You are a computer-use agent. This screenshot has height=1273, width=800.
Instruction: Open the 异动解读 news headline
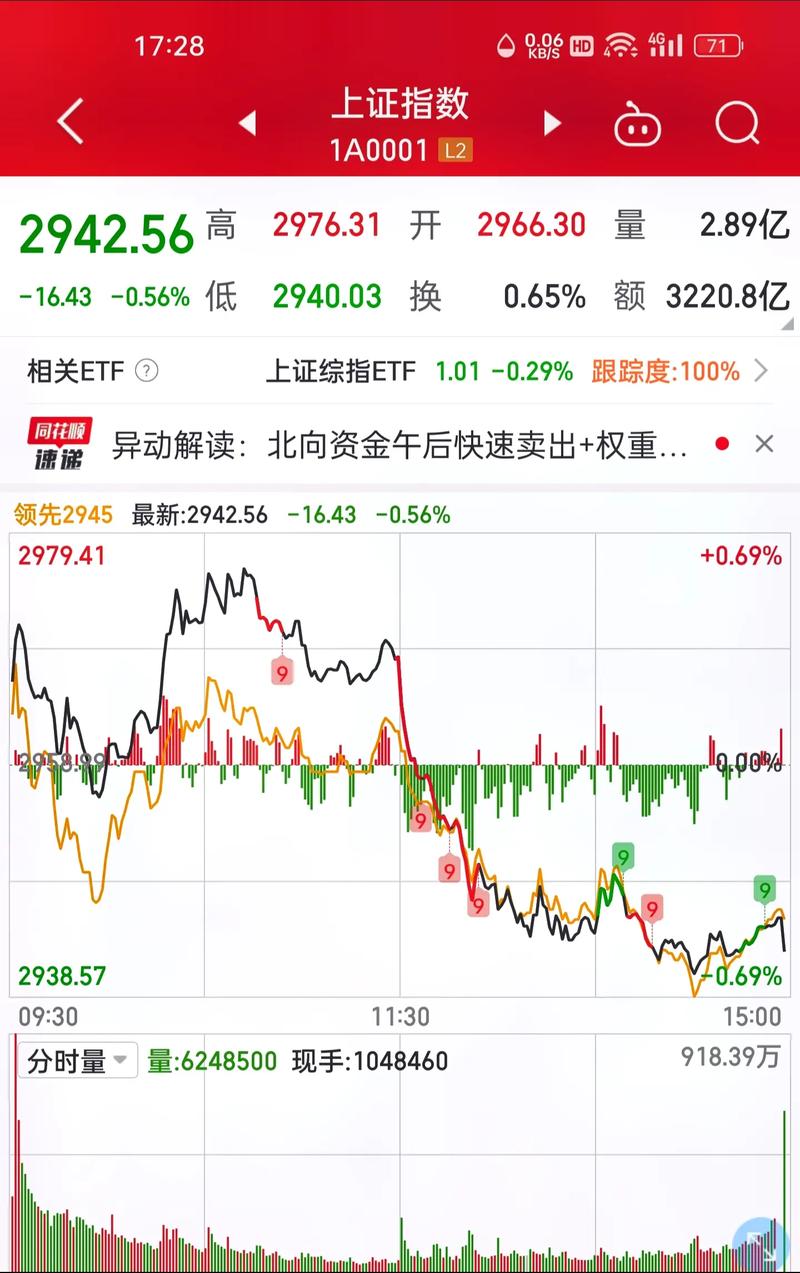click(400, 442)
